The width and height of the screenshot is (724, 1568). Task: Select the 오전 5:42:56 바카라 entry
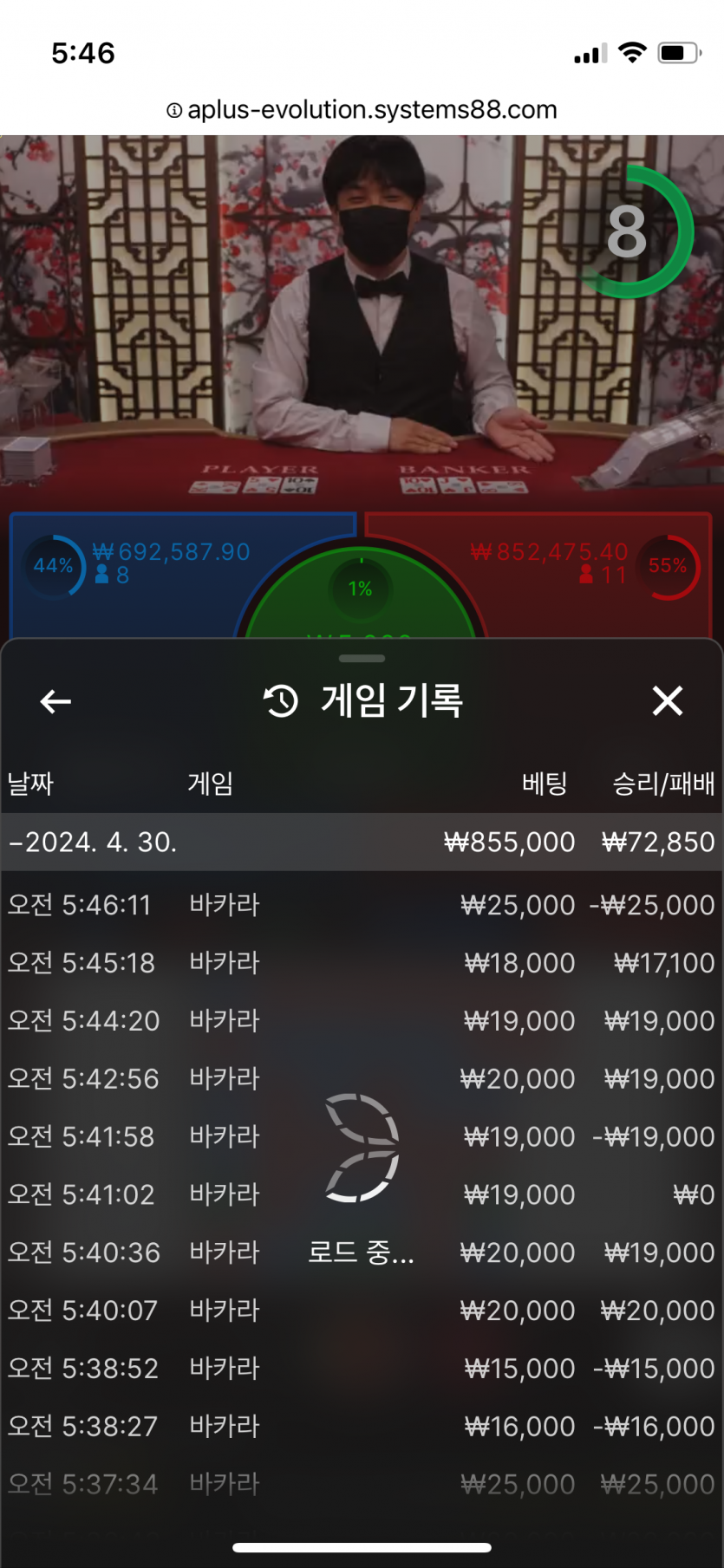coord(362,1079)
